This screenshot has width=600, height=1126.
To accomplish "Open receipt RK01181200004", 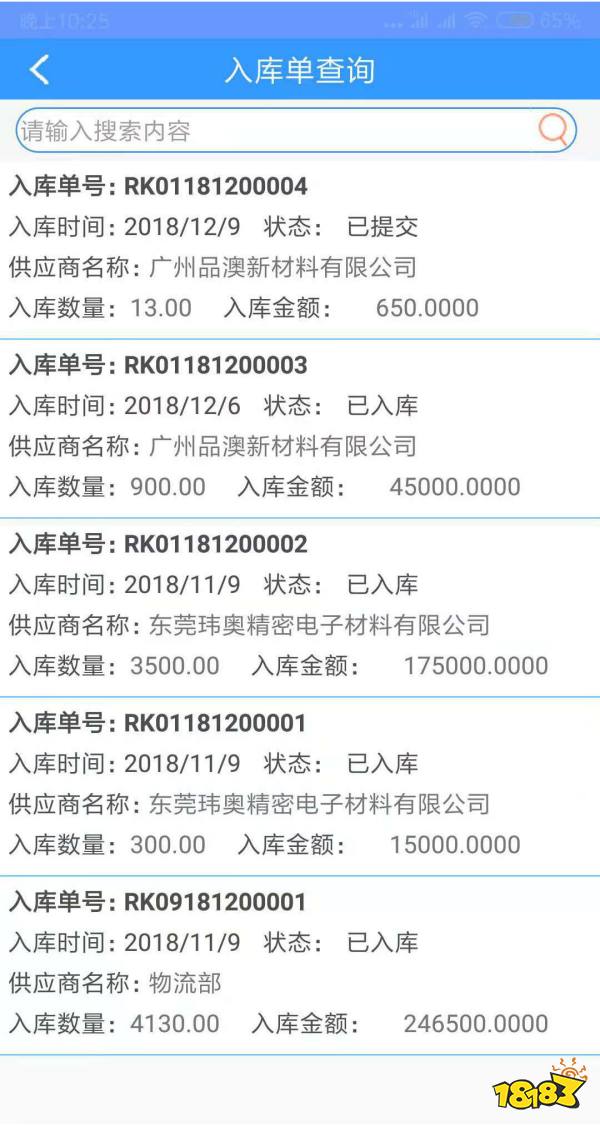I will (300, 248).
